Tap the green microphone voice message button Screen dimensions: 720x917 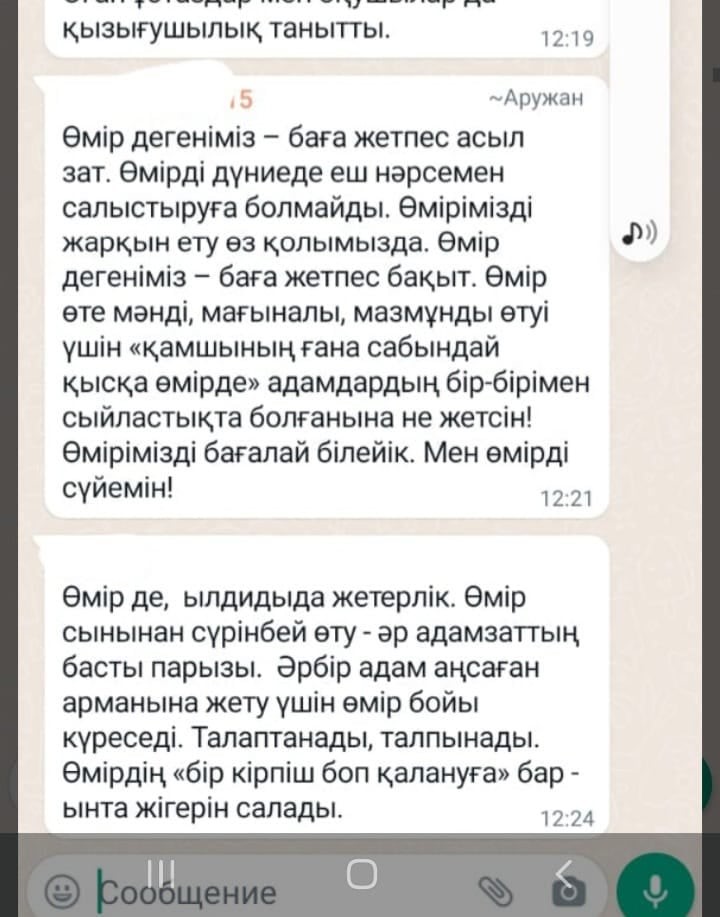656,888
